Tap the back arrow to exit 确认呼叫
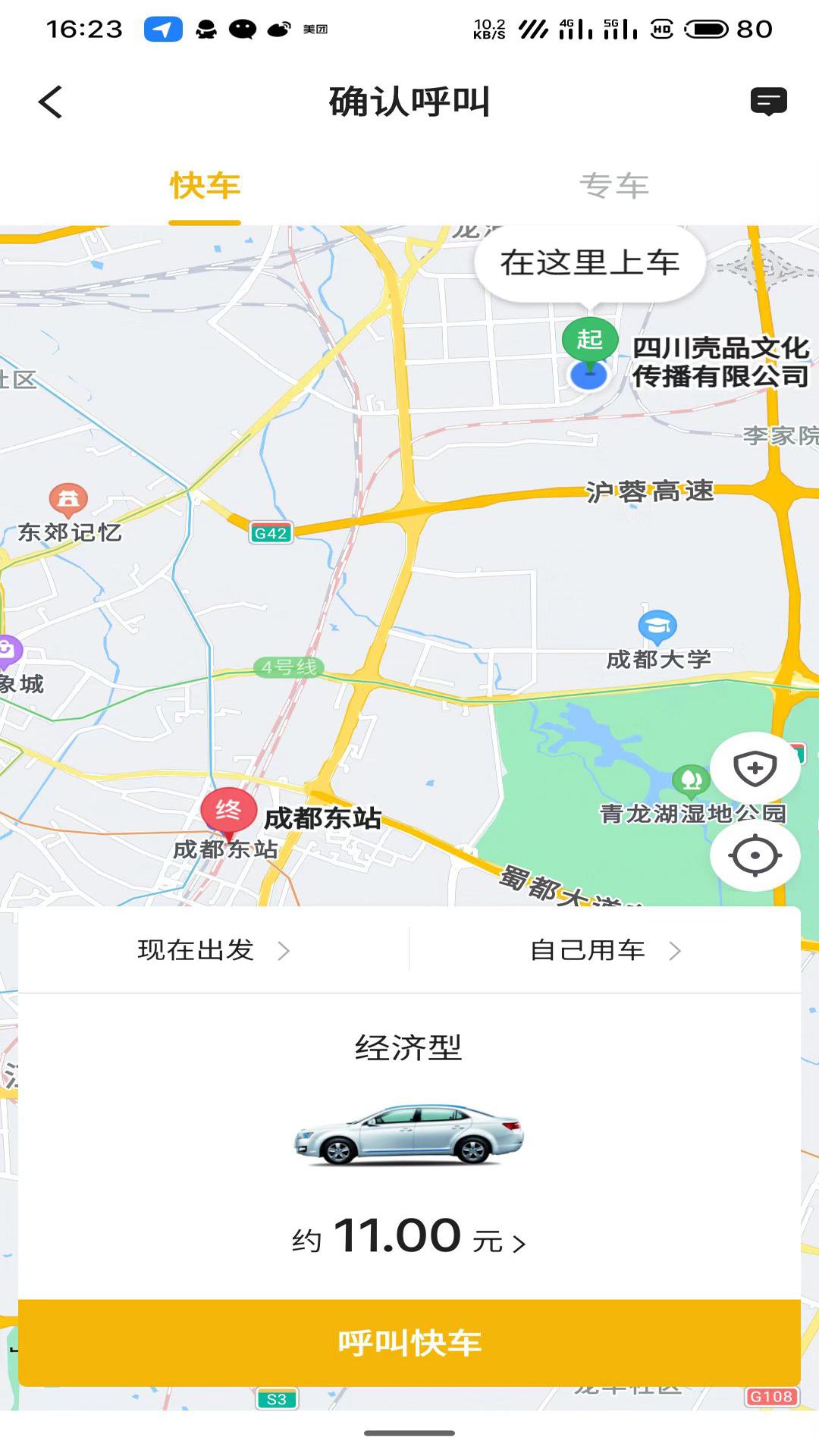 point(50,102)
